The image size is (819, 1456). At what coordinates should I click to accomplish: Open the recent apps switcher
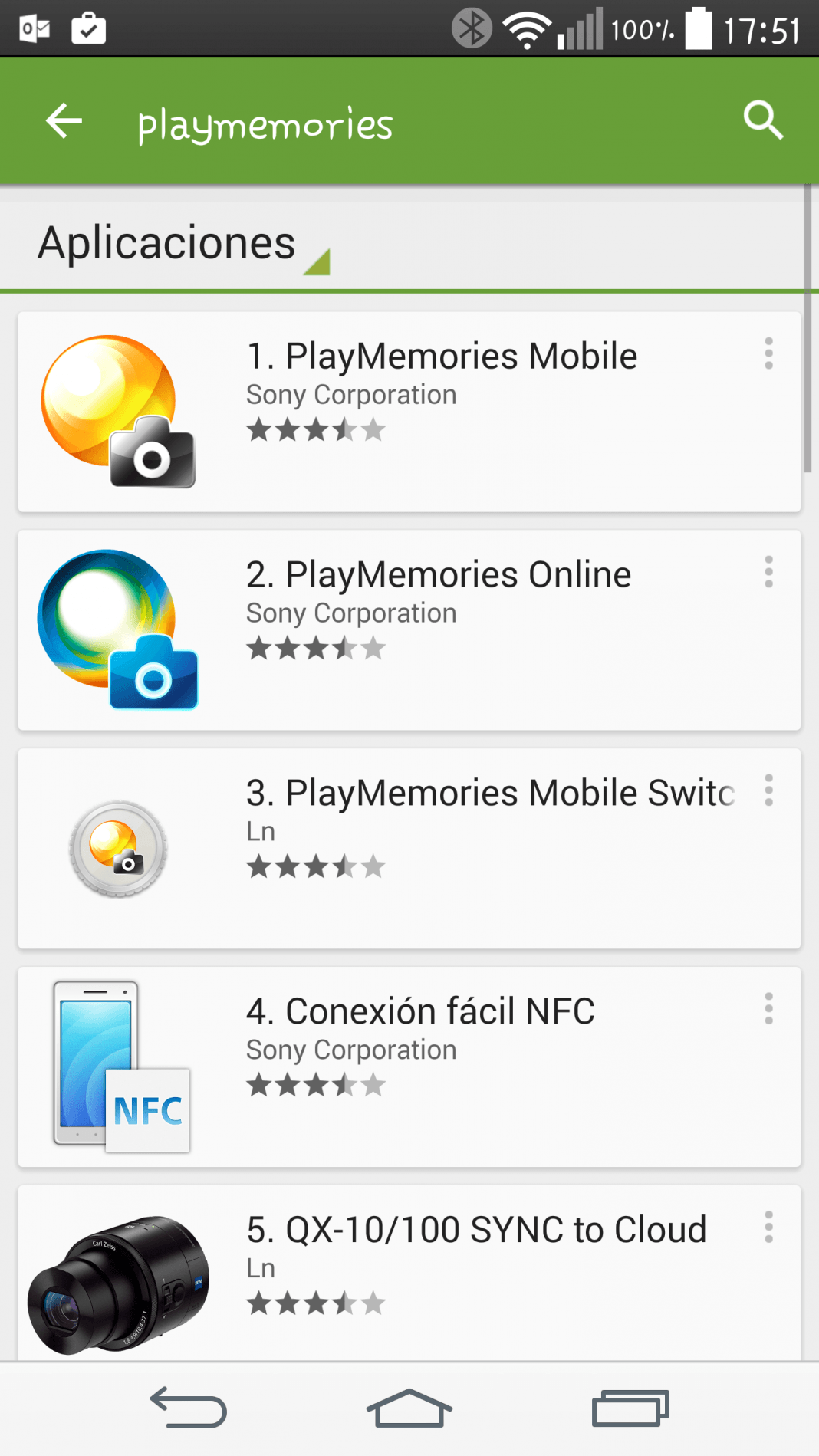pyautogui.click(x=630, y=1408)
